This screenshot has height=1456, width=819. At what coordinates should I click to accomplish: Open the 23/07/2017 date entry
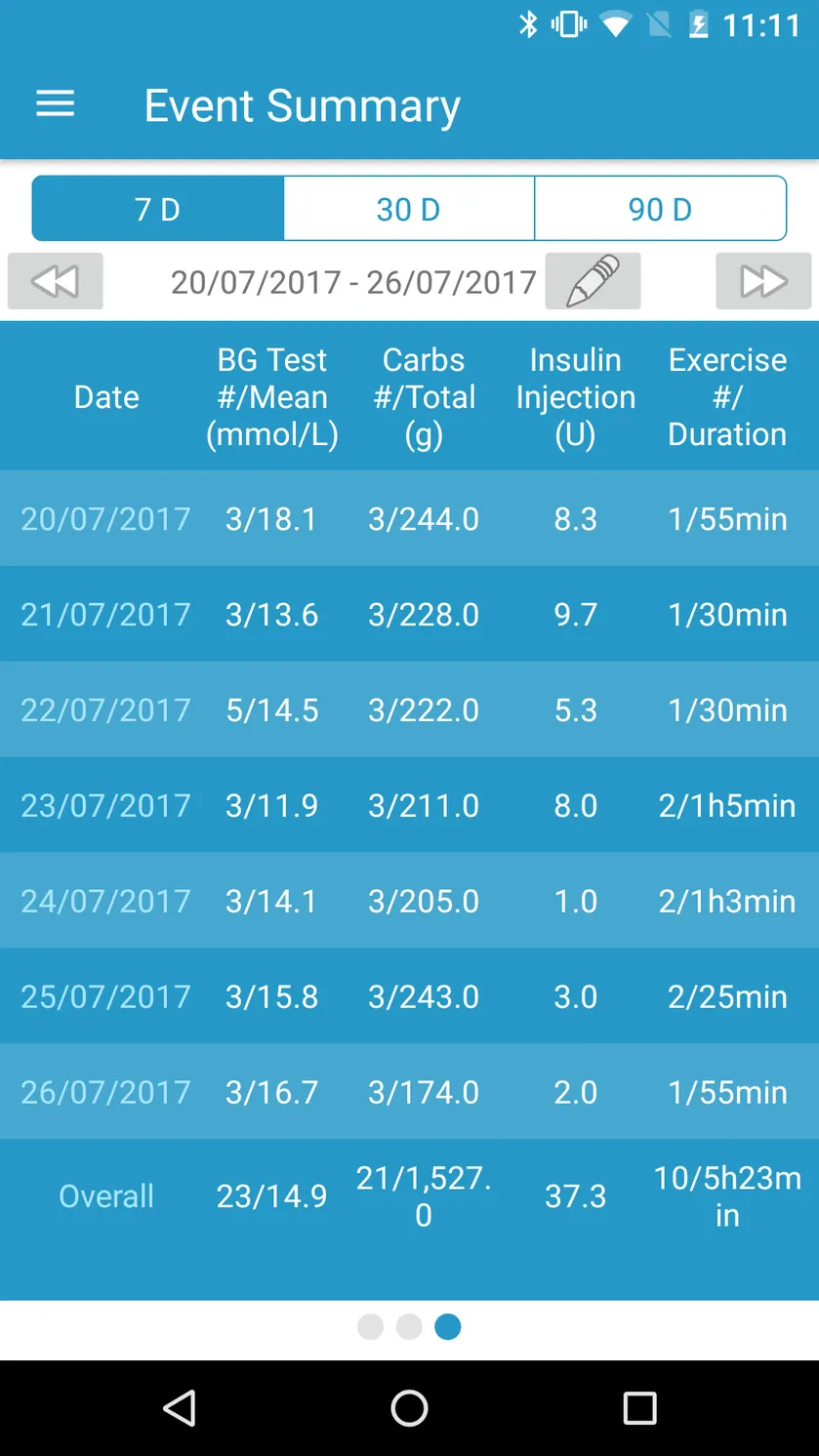pos(105,805)
